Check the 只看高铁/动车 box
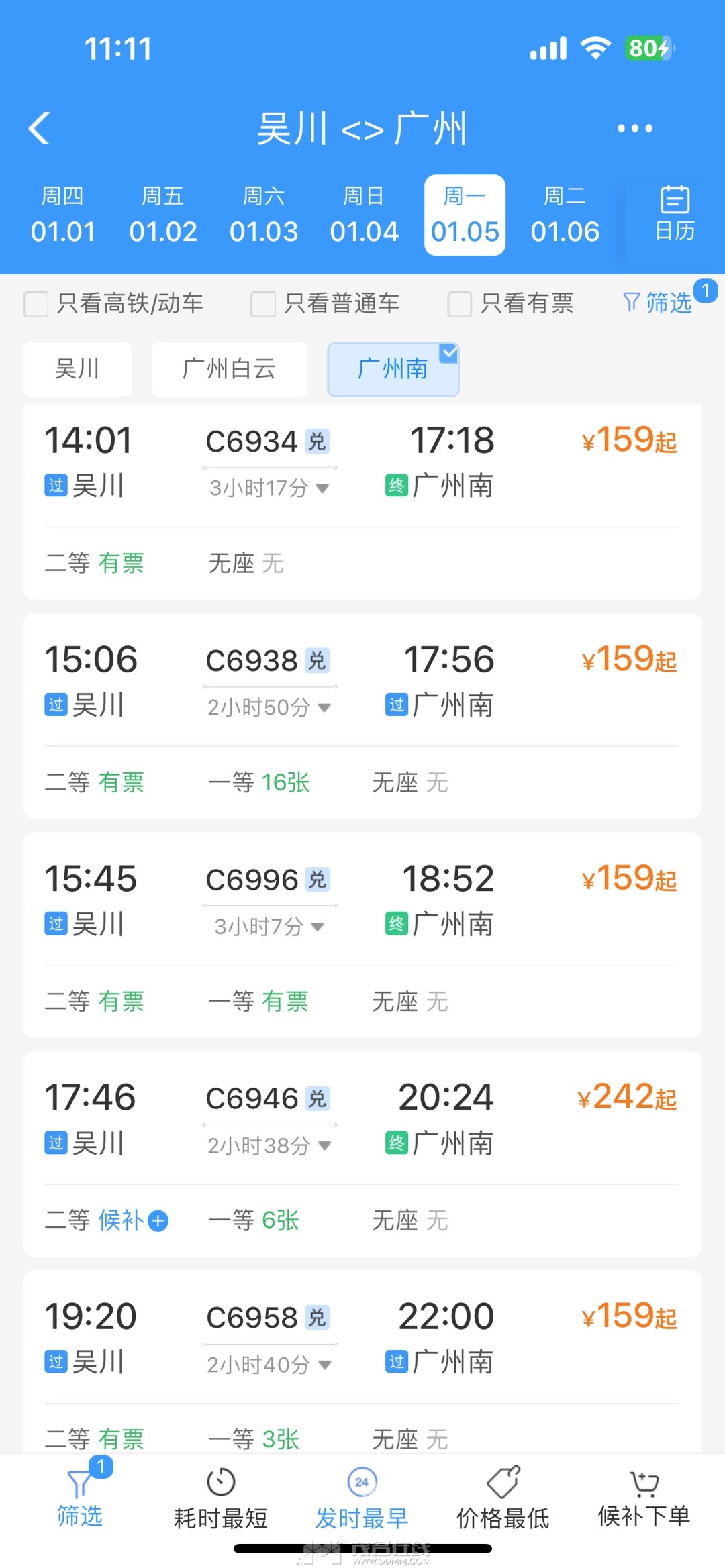This screenshot has width=725, height=1568. click(x=36, y=303)
